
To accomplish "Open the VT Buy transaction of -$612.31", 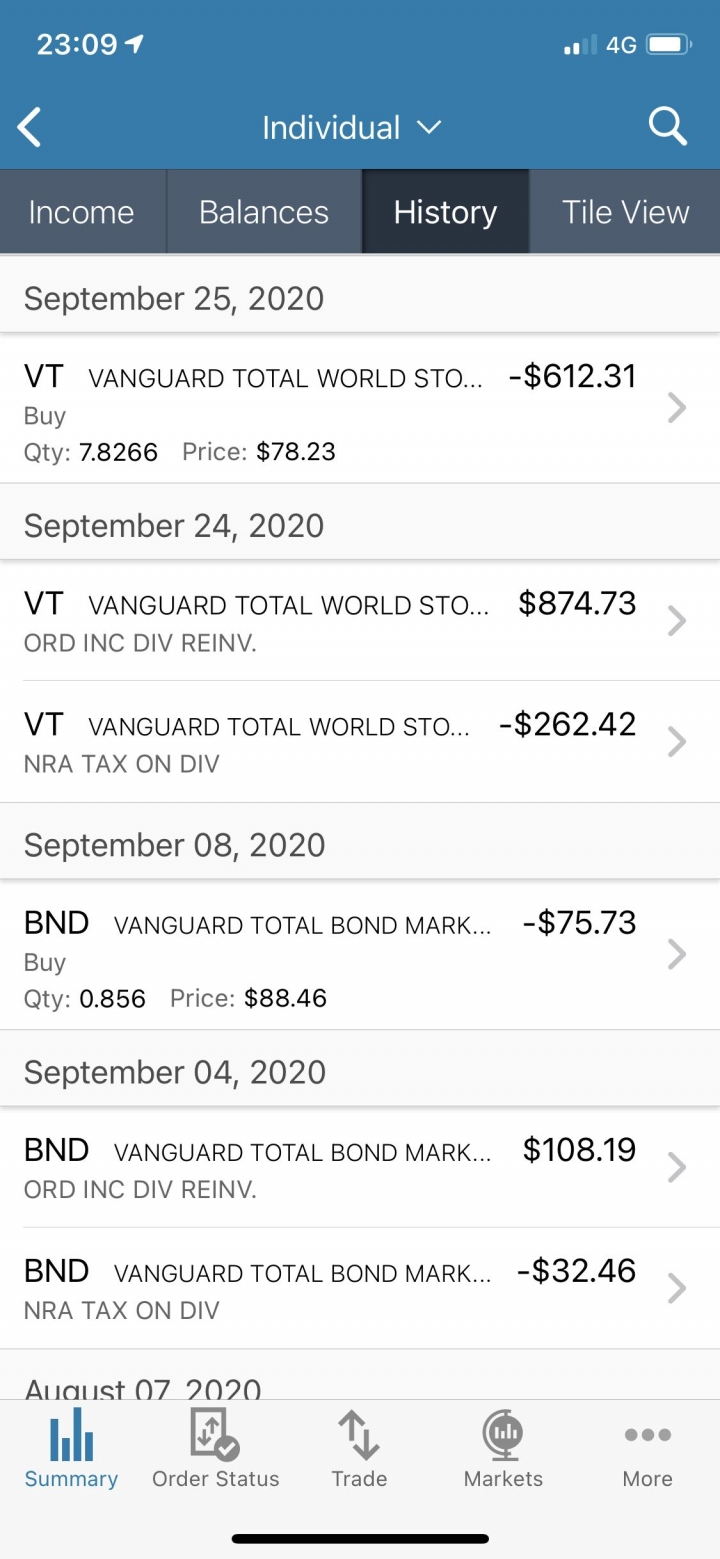I will (x=360, y=409).
